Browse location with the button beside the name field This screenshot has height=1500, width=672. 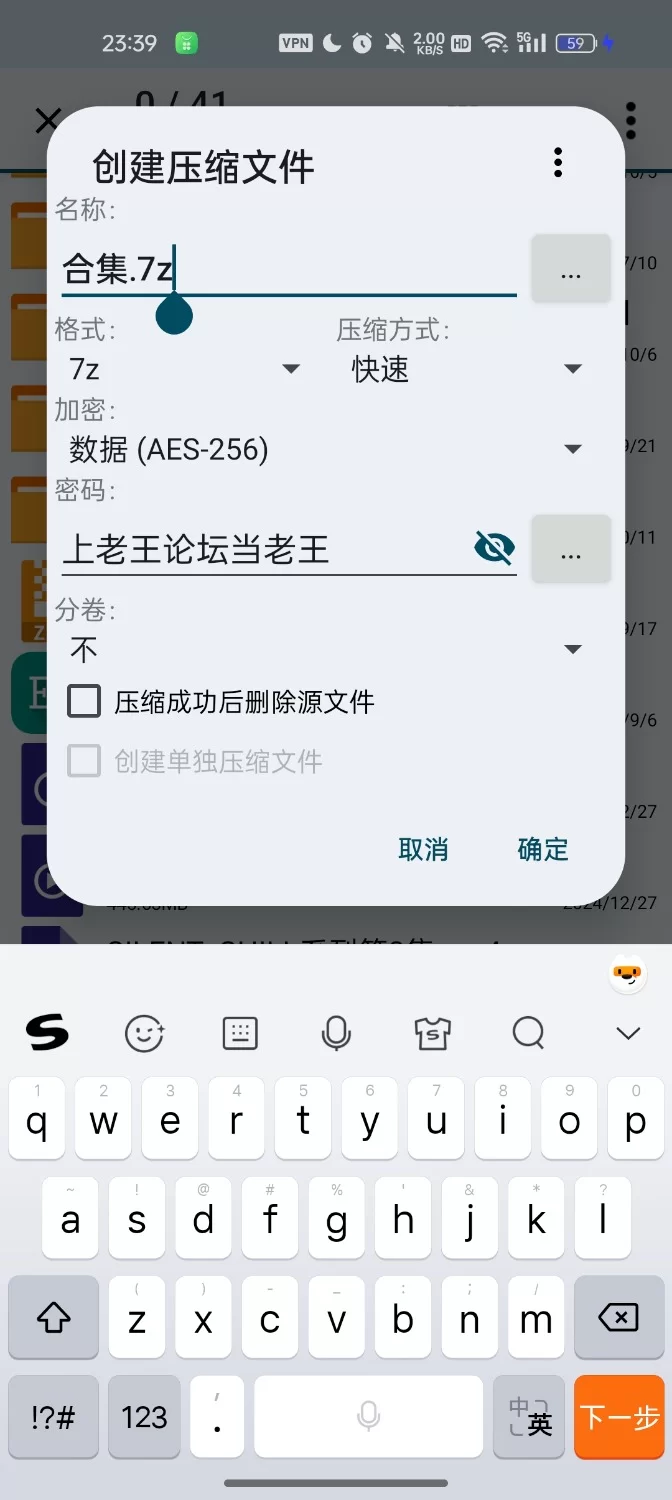[x=570, y=270]
